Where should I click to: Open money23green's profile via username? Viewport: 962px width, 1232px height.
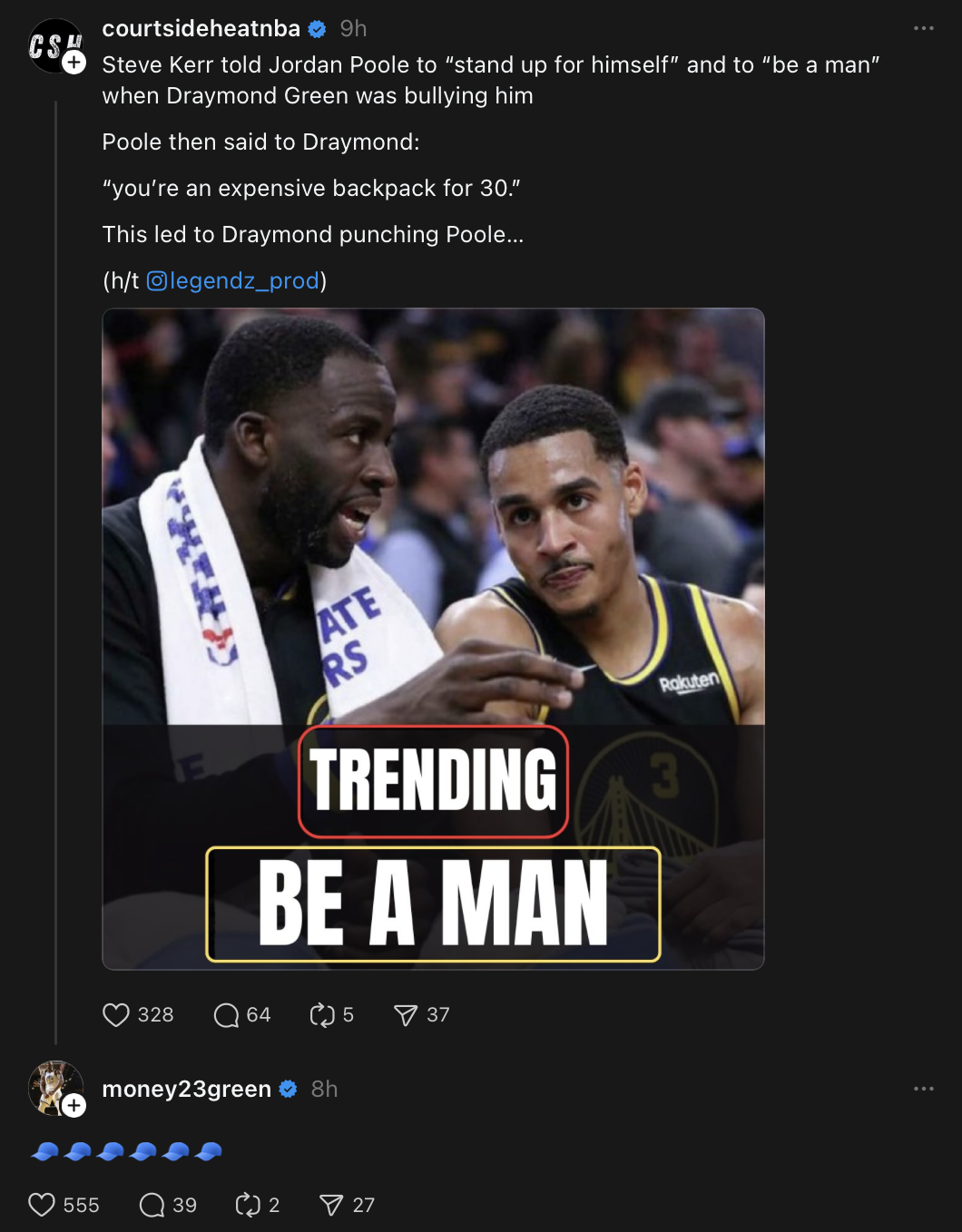click(185, 1088)
